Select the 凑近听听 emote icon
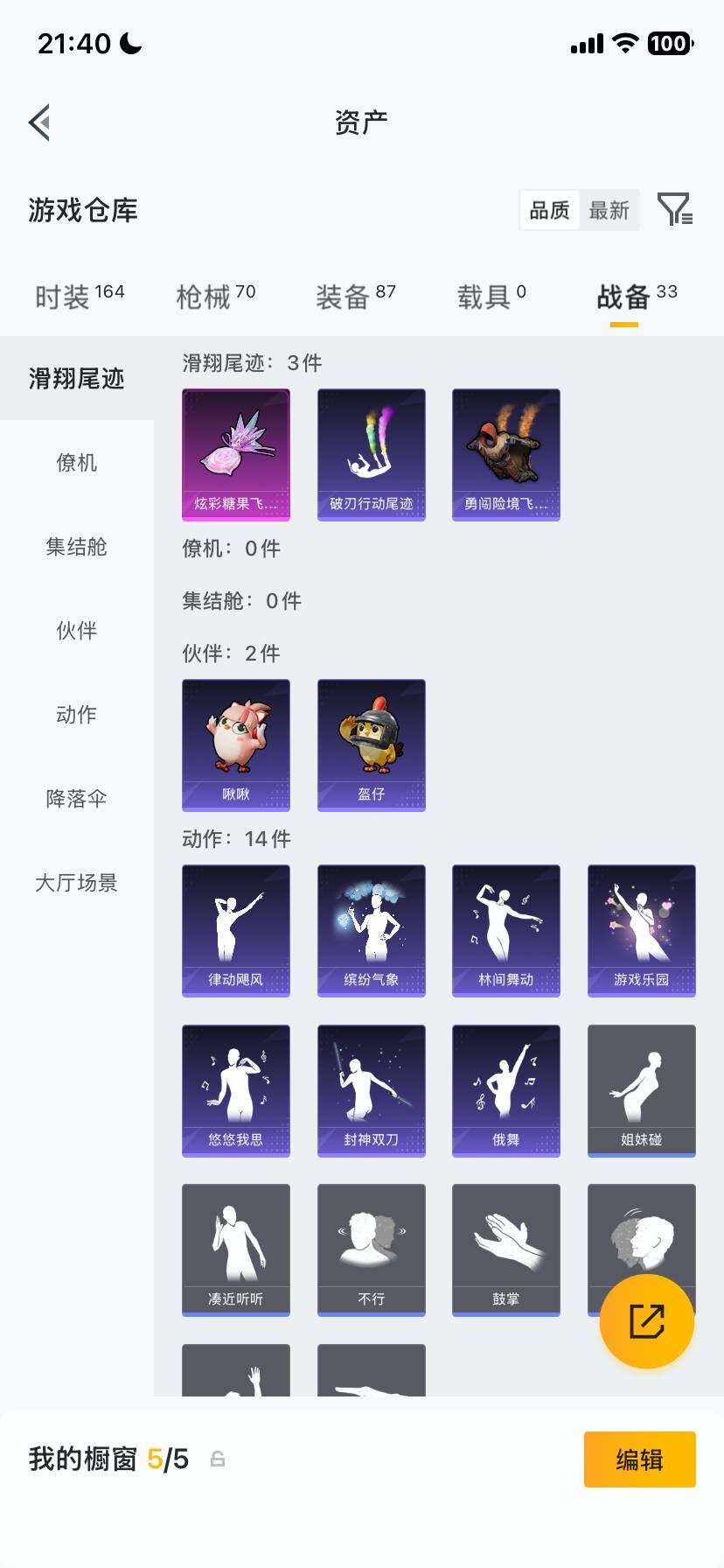The image size is (724, 1568). (x=236, y=1249)
